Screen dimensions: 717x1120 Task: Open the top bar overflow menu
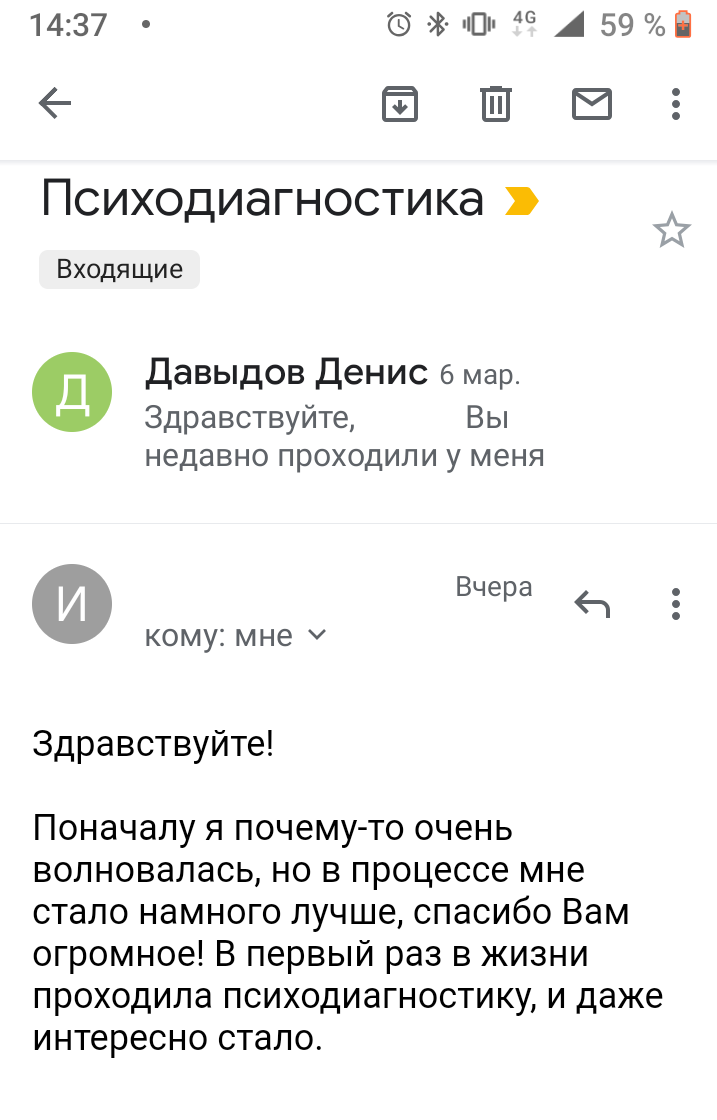676,103
